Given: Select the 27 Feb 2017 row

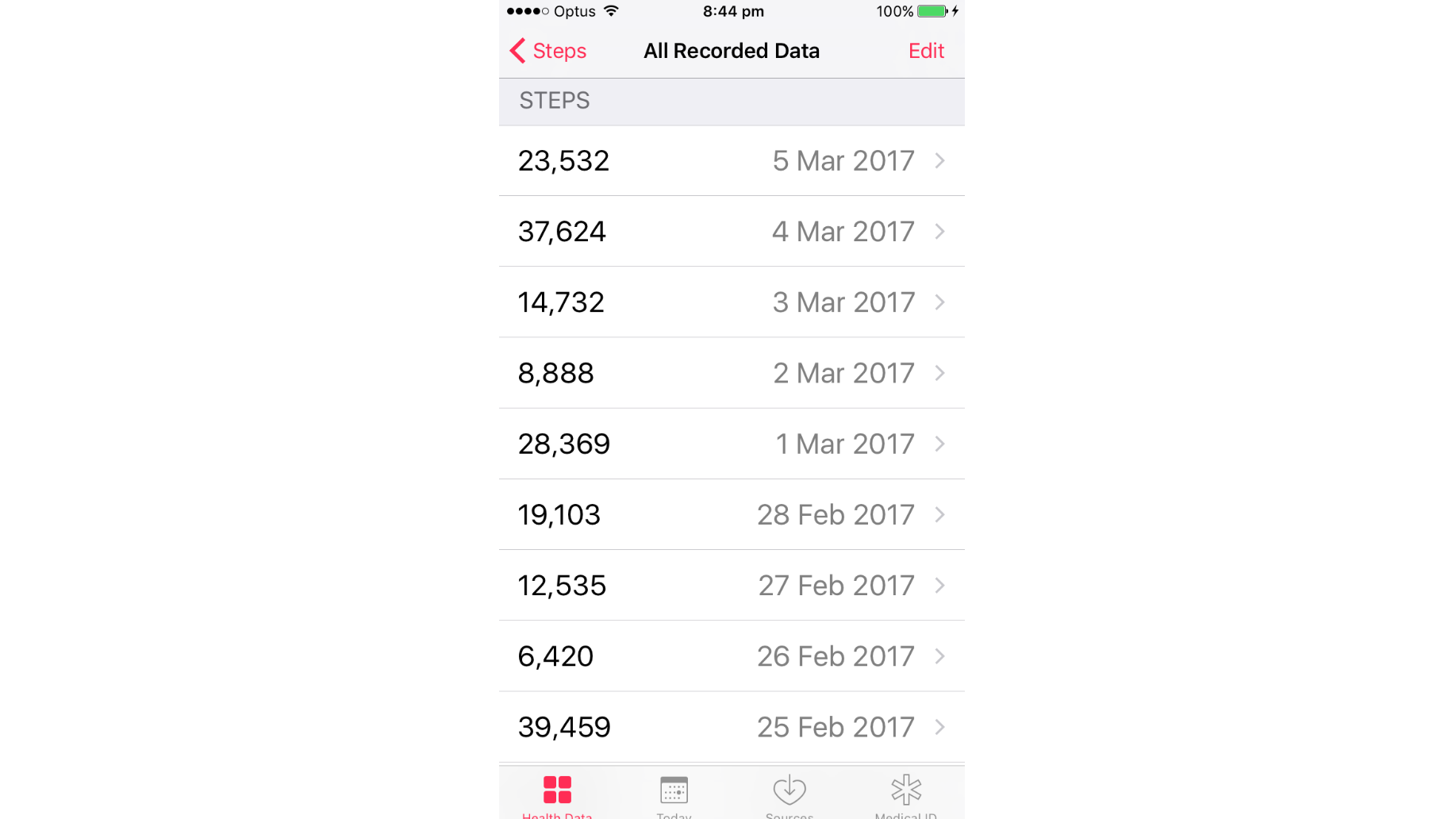Looking at the screenshot, I should coord(731,586).
